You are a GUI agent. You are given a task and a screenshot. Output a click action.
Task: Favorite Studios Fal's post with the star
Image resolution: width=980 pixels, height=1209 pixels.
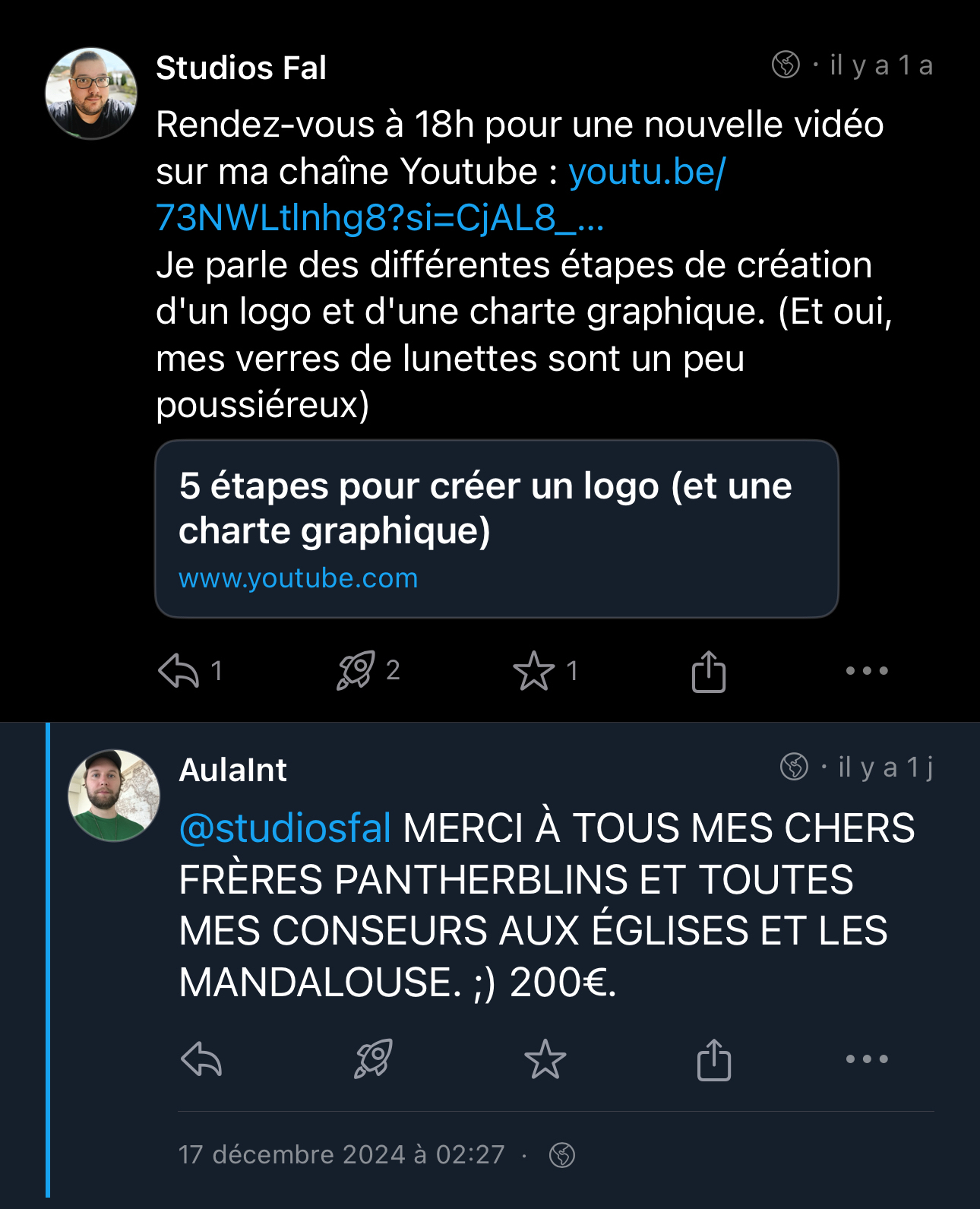[533, 671]
